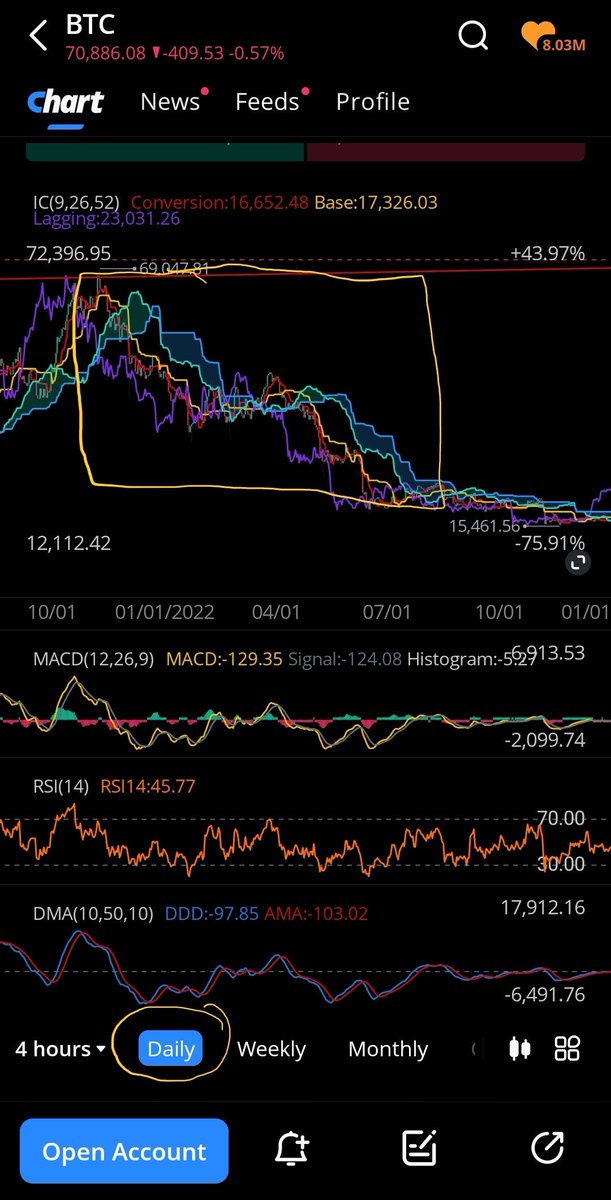Select the Chart tab
Viewport: 611px width, 1200px height.
pos(65,101)
